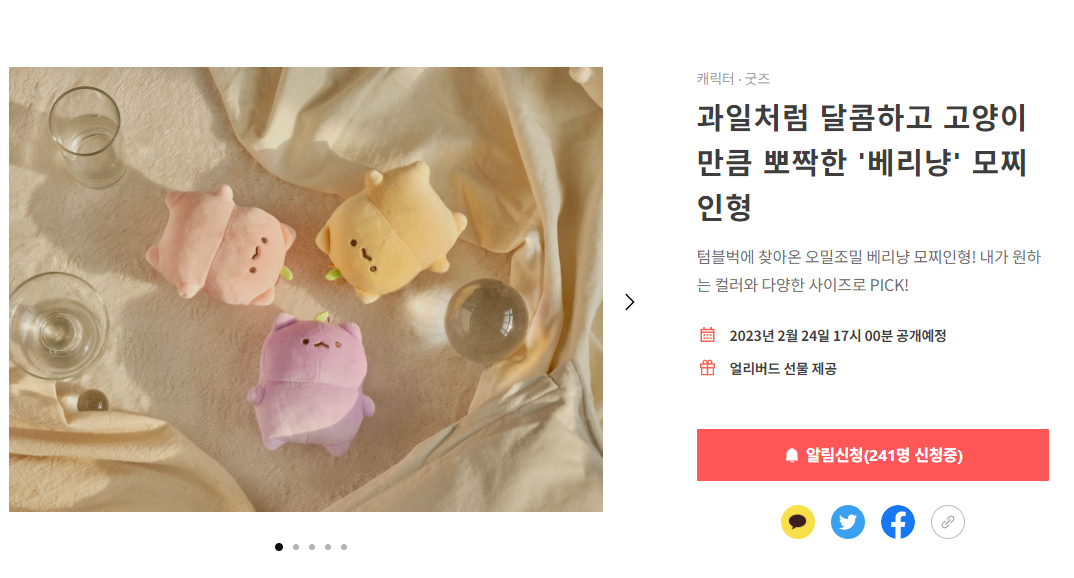Copy the project link
This screenshot has width=1074, height=578.
point(948,522)
